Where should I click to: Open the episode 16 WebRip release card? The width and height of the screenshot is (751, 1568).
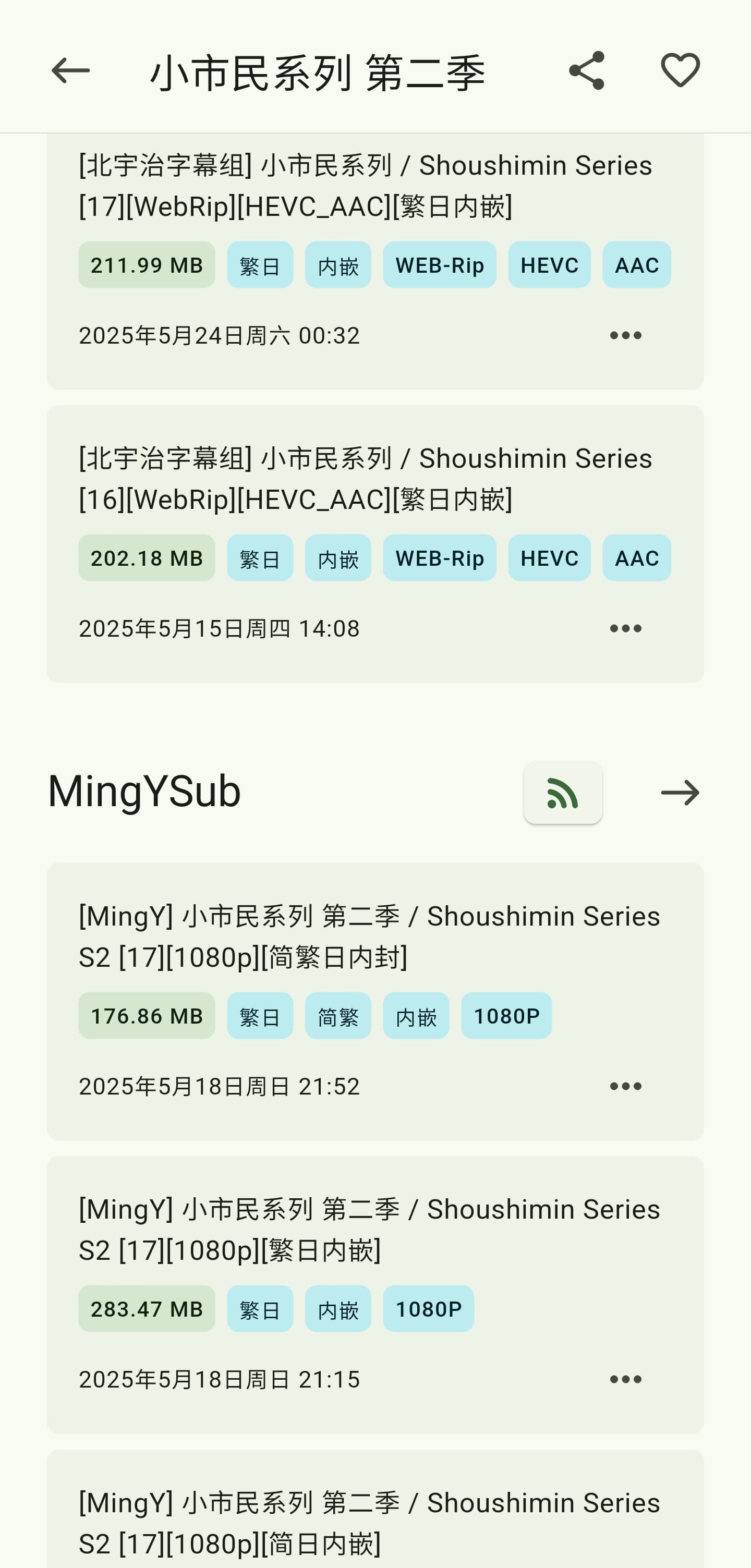(375, 544)
